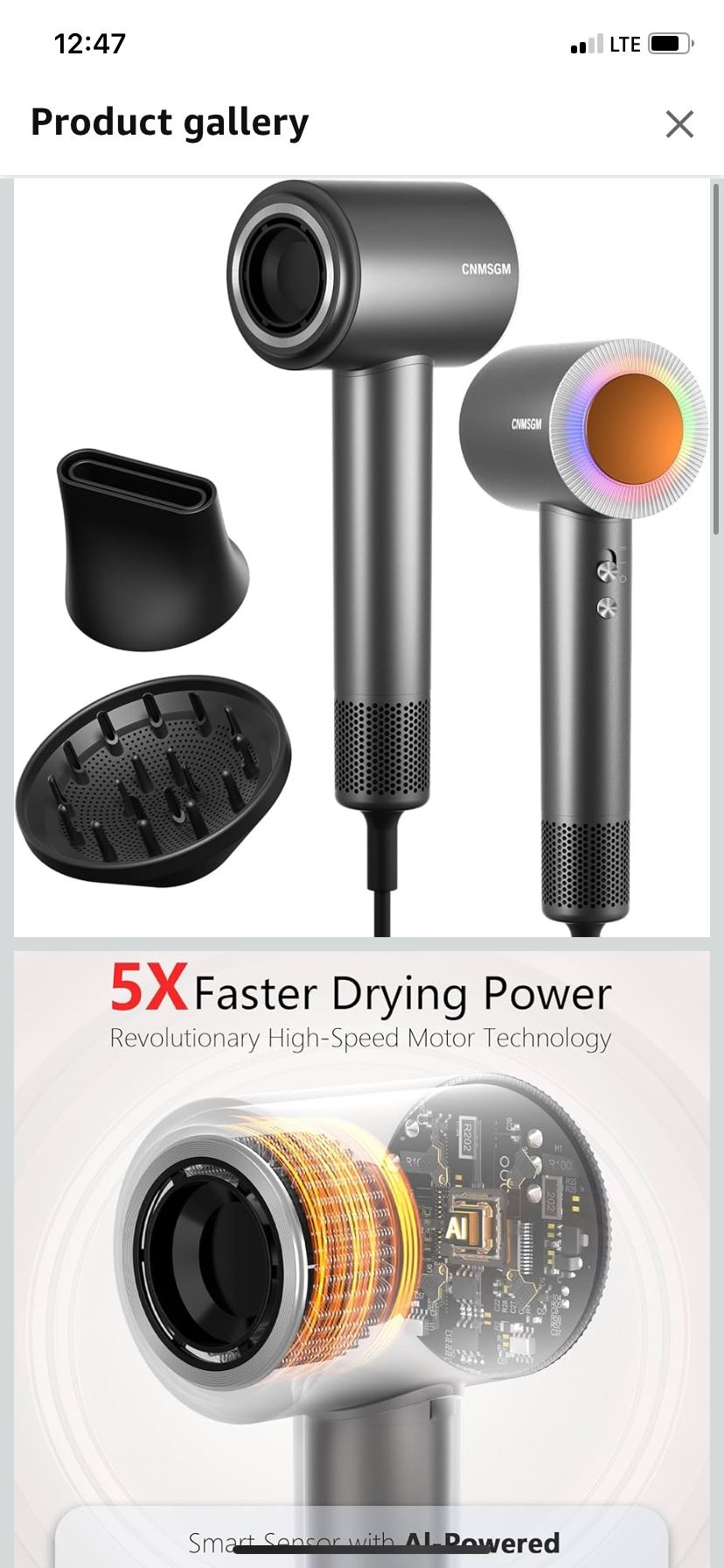
Task: Tap the power cord of the front dryer
Action: (380, 884)
